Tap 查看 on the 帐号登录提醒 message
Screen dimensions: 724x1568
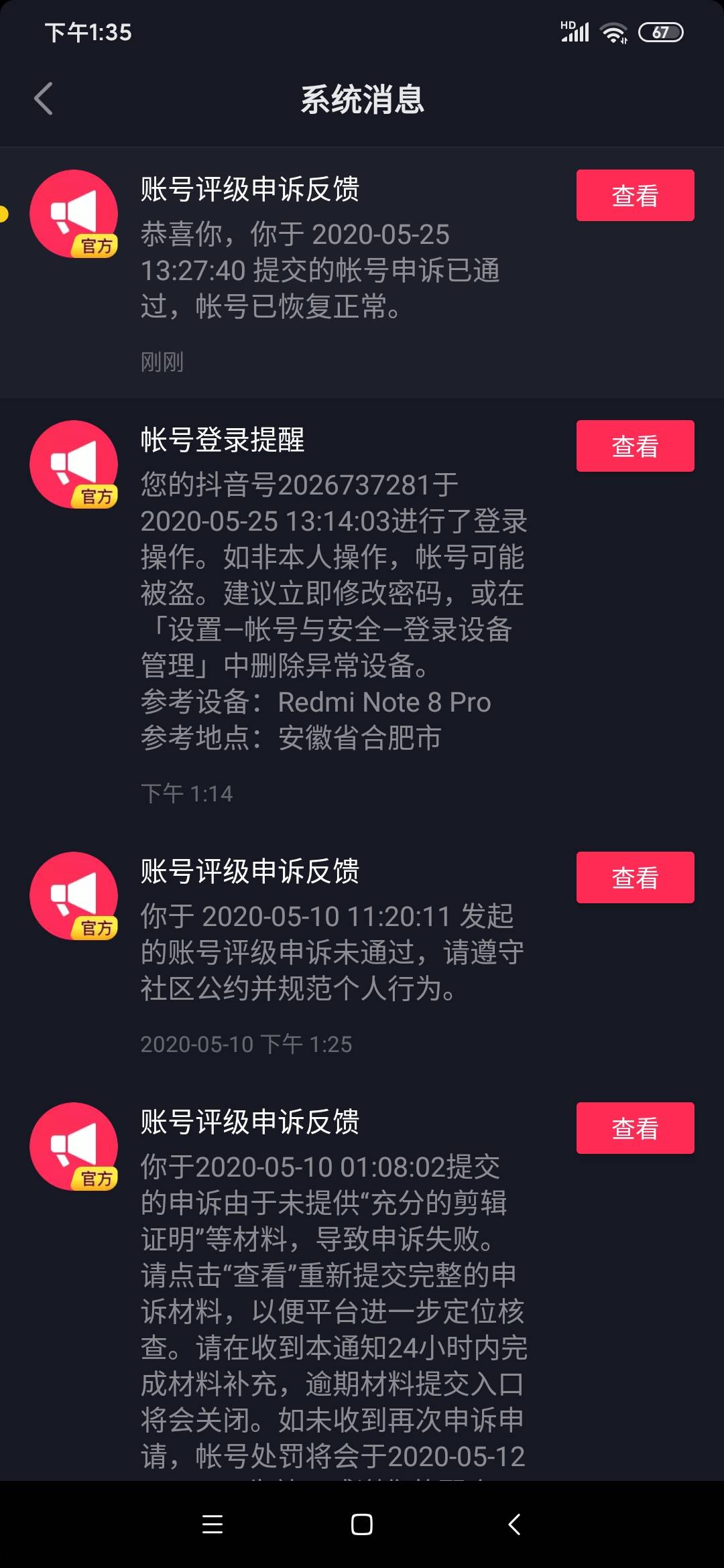[x=635, y=446]
